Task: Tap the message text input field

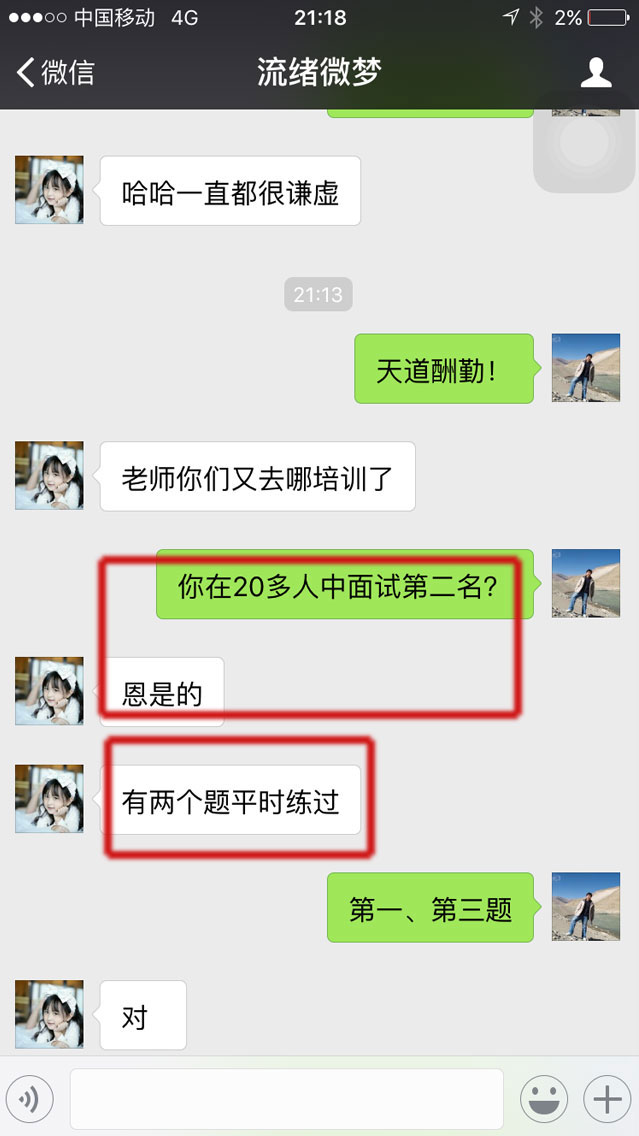Action: [x=286, y=1099]
